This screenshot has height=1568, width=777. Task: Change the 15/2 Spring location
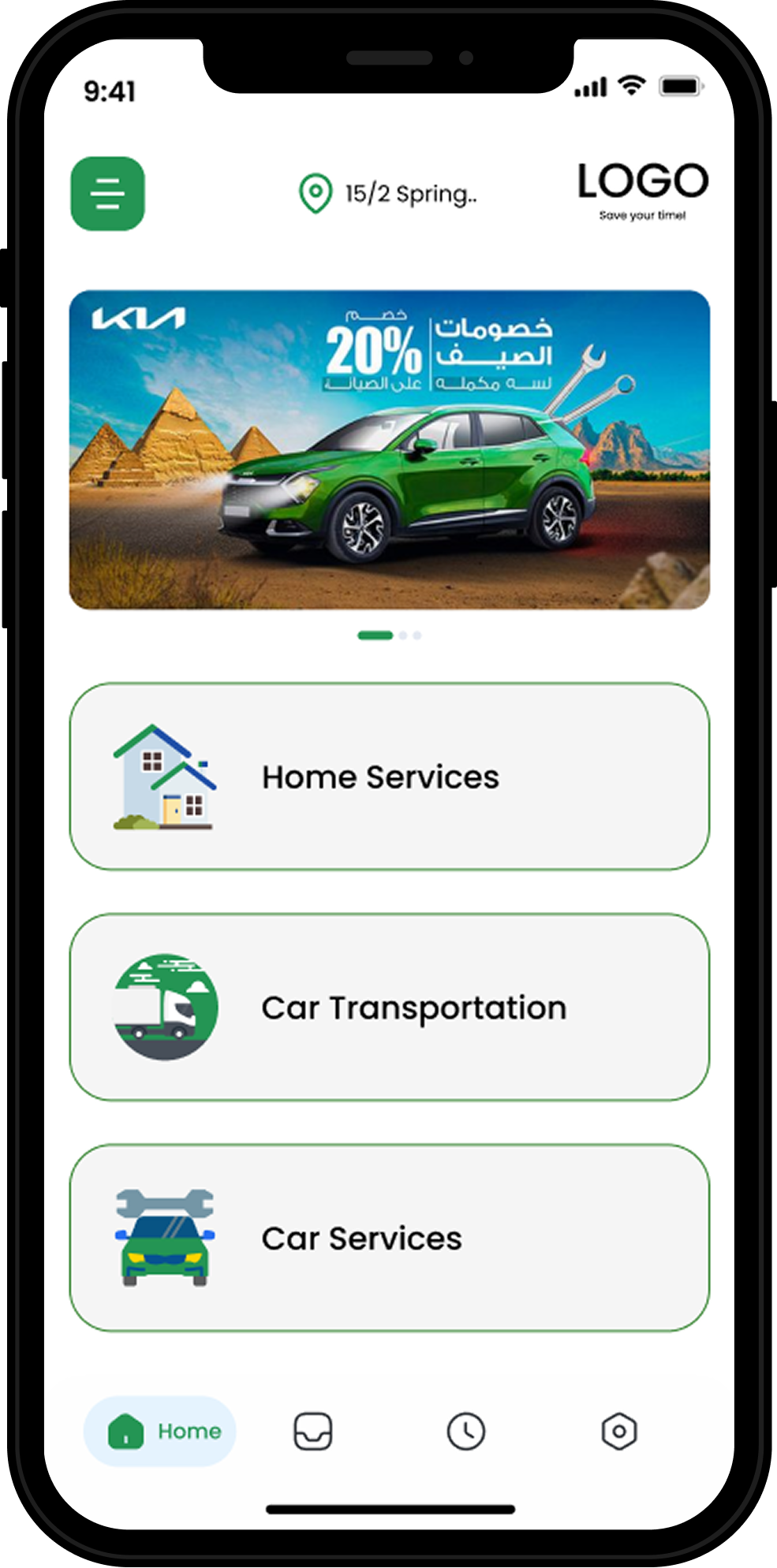(388, 193)
